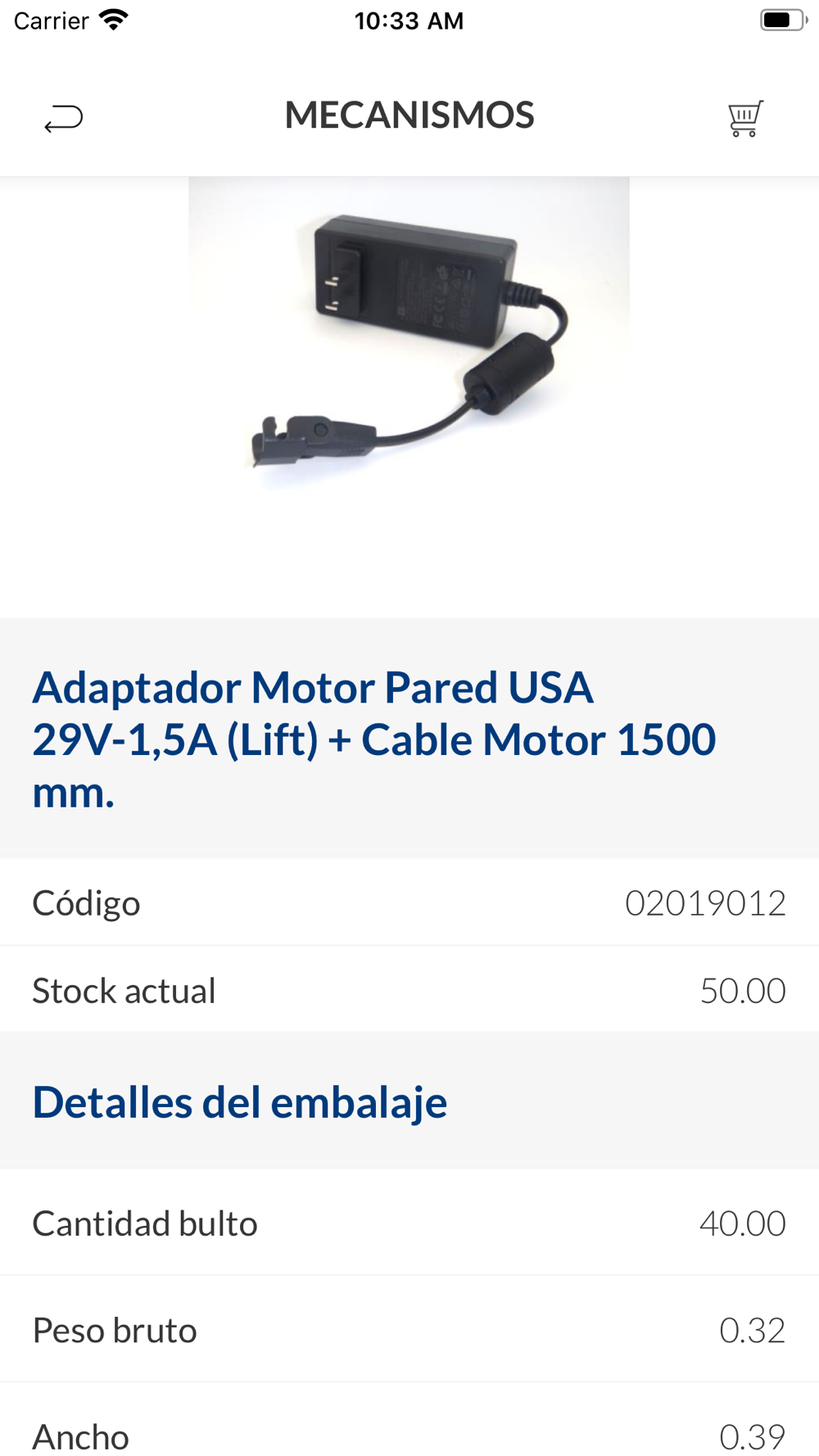Open the shopping cart
819x1456 pixels.
point(745,118)
